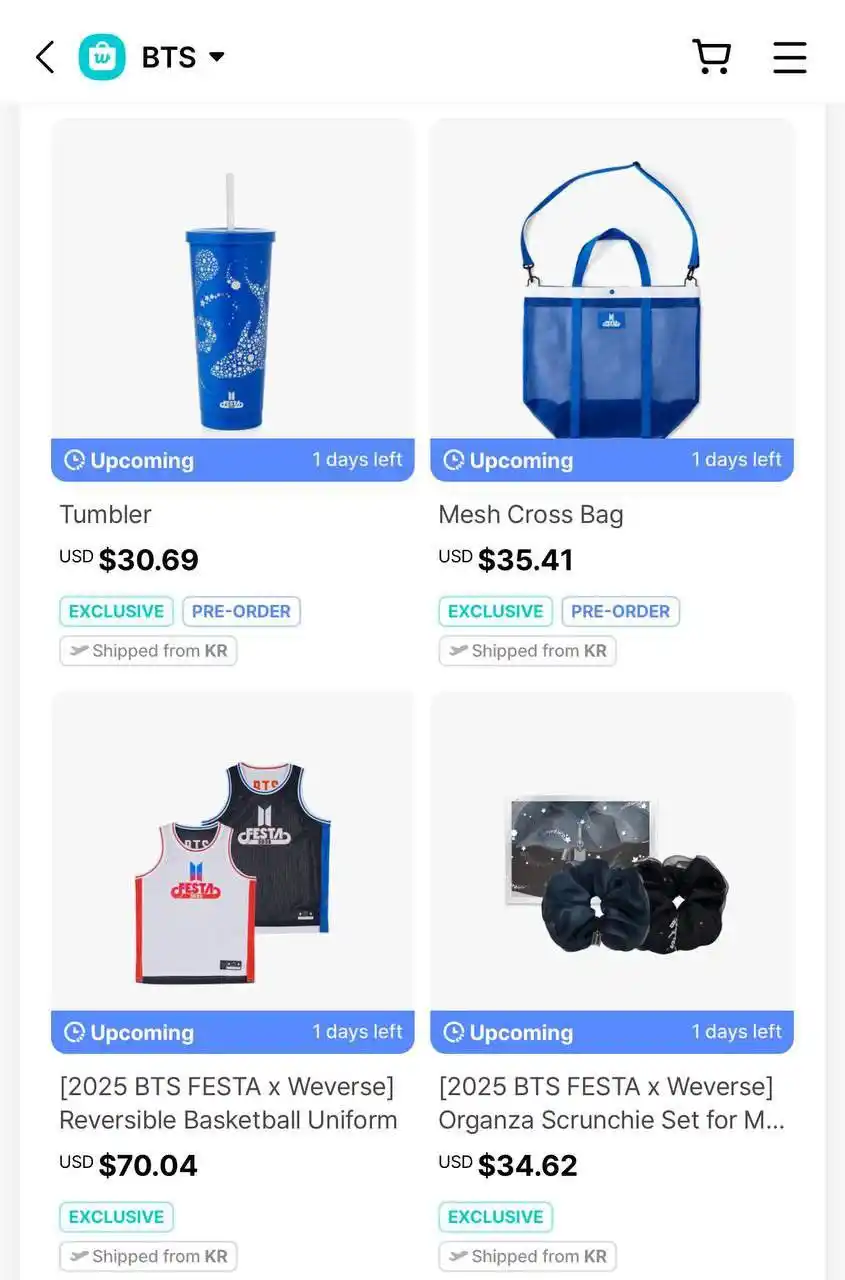Select the Organza Scrunchie Set product
Image resolution: width=845 pixels, height=1280 pixels.
pos(611,870)
